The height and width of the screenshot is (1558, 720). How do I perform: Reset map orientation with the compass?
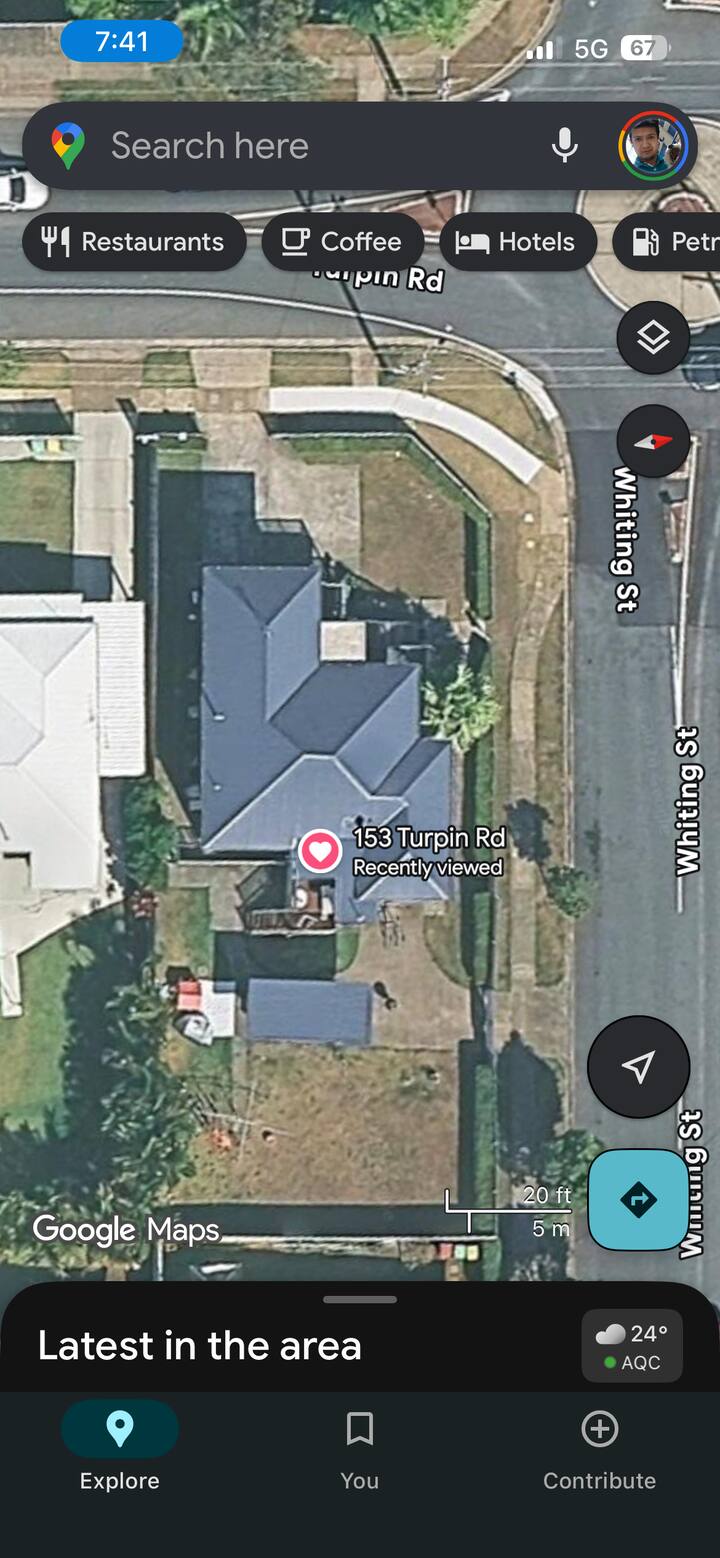(653, 441)
